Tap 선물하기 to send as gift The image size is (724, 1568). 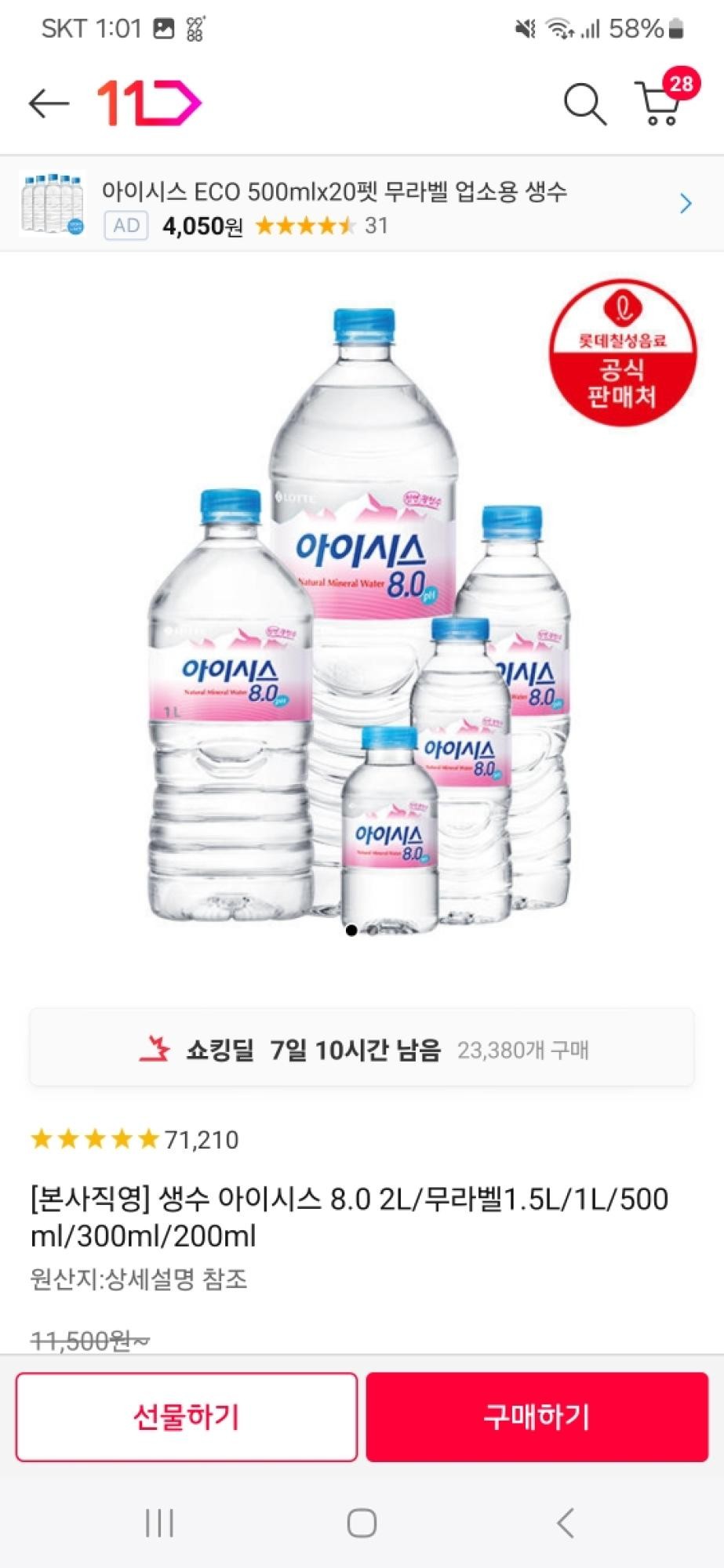point(187,1417)
